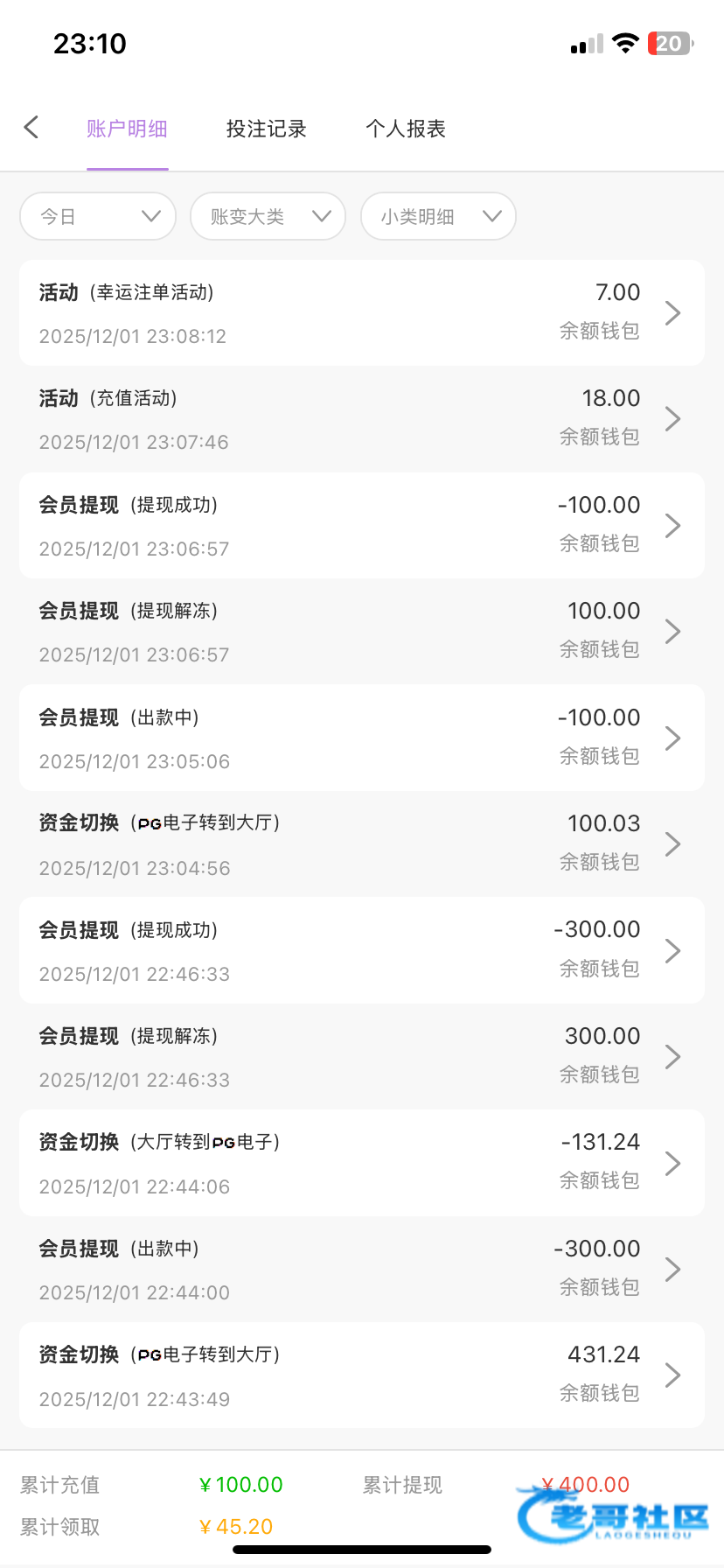Open the PG电子转到大厅 100.03 transfer
The height and width of the screenshot is (1568, 724).
pyautogui.click(x=362, y=844)
